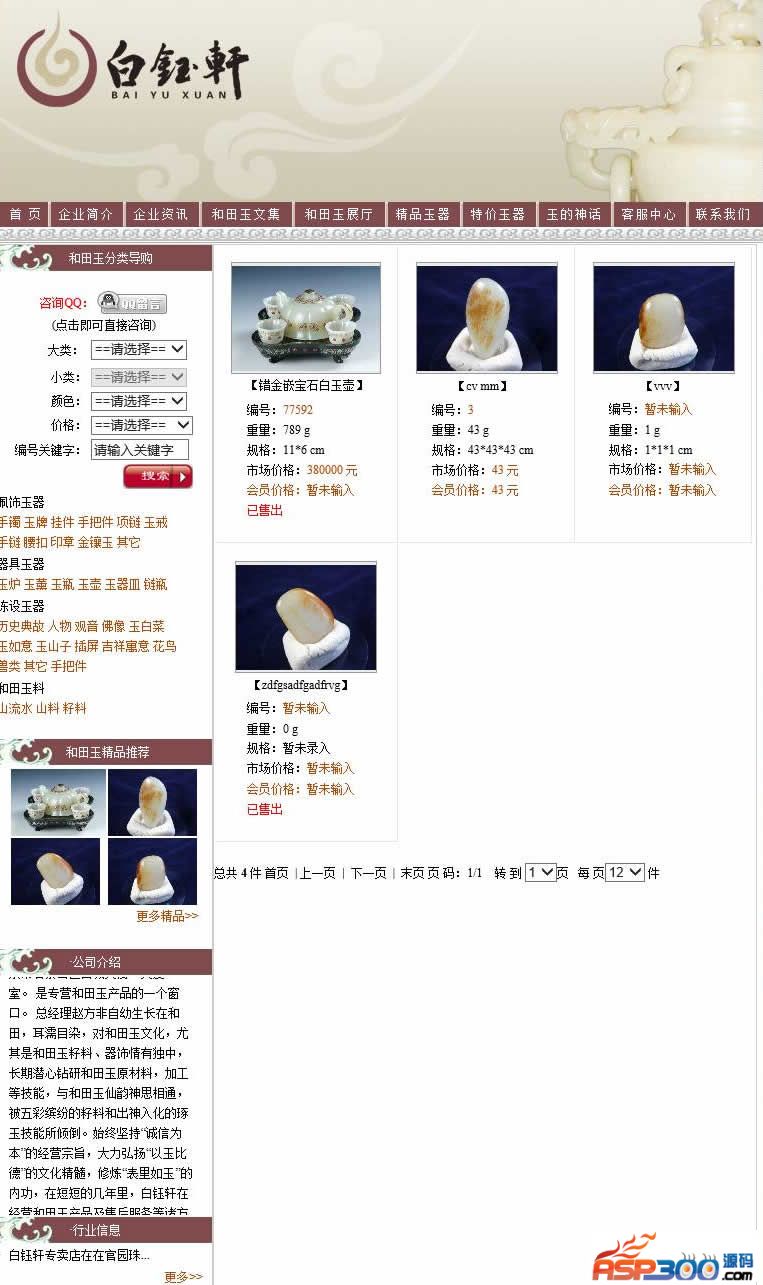763x1285 pixels.
Task: Open the 手镯 category link
Action: pos(9,522)
